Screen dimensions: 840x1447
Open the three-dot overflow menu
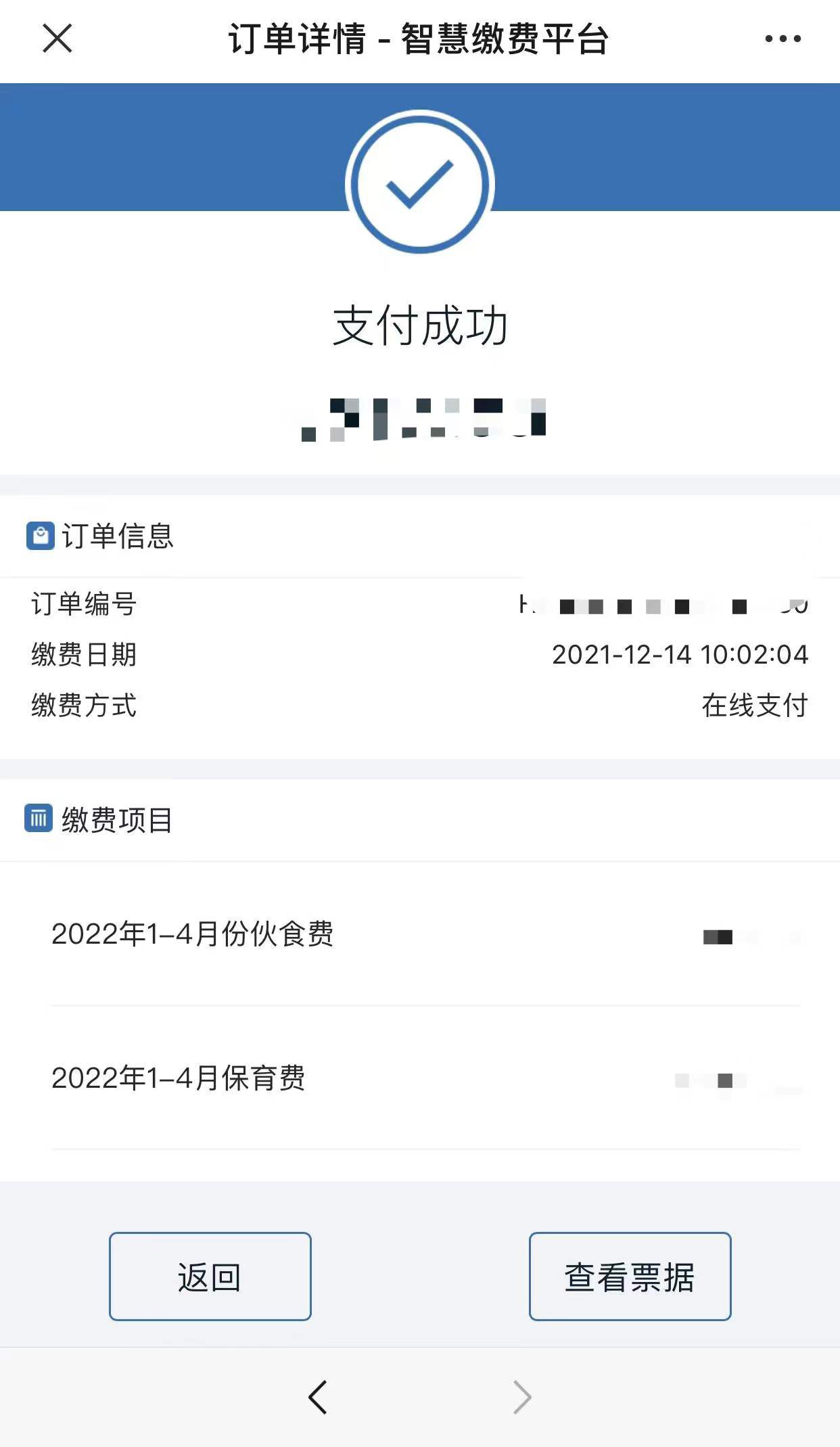pyautogui.click(x=783, y=39)
